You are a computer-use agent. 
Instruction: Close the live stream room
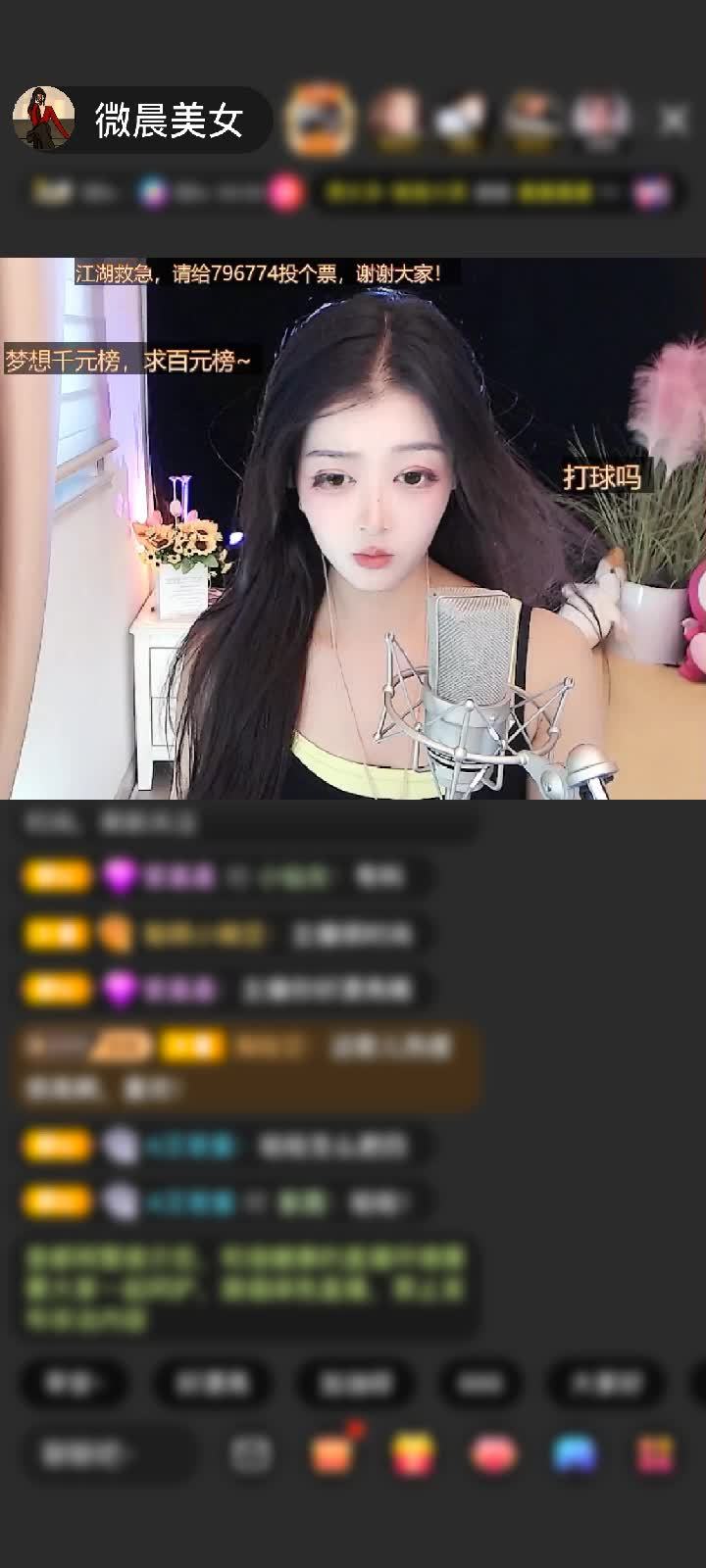click(x=674, y=120)
